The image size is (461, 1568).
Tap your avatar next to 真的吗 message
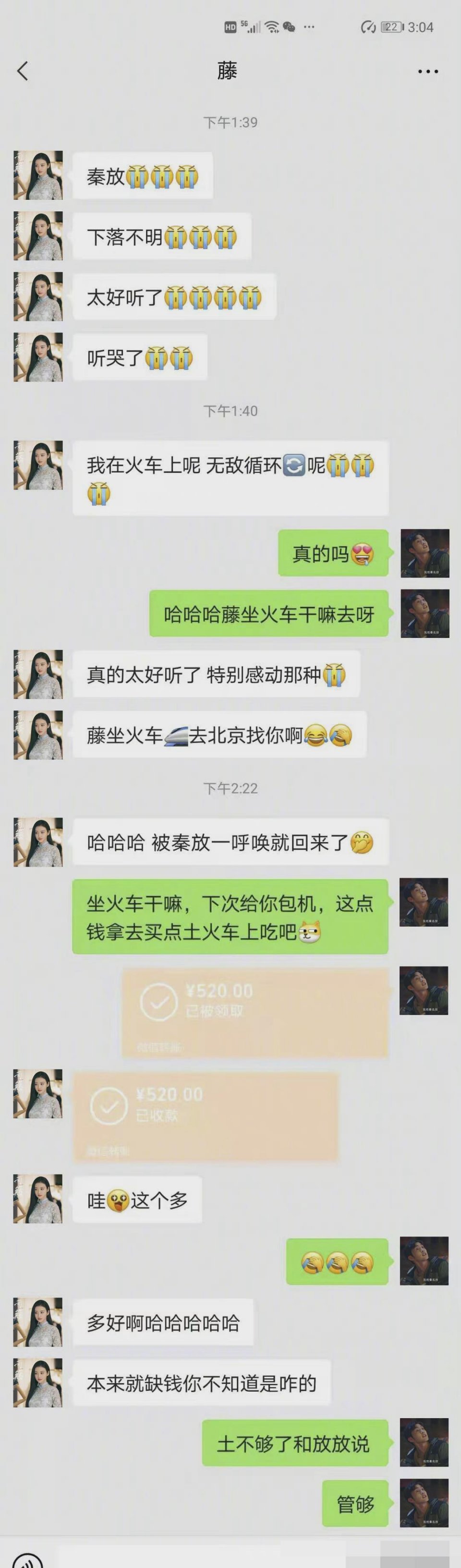(425, 553)
